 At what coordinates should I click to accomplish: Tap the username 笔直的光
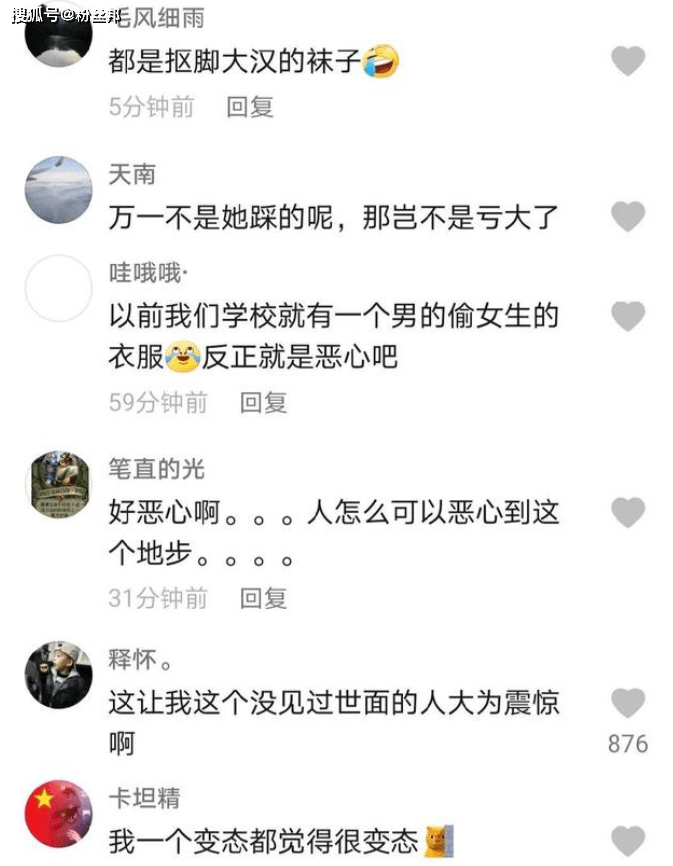156,468
